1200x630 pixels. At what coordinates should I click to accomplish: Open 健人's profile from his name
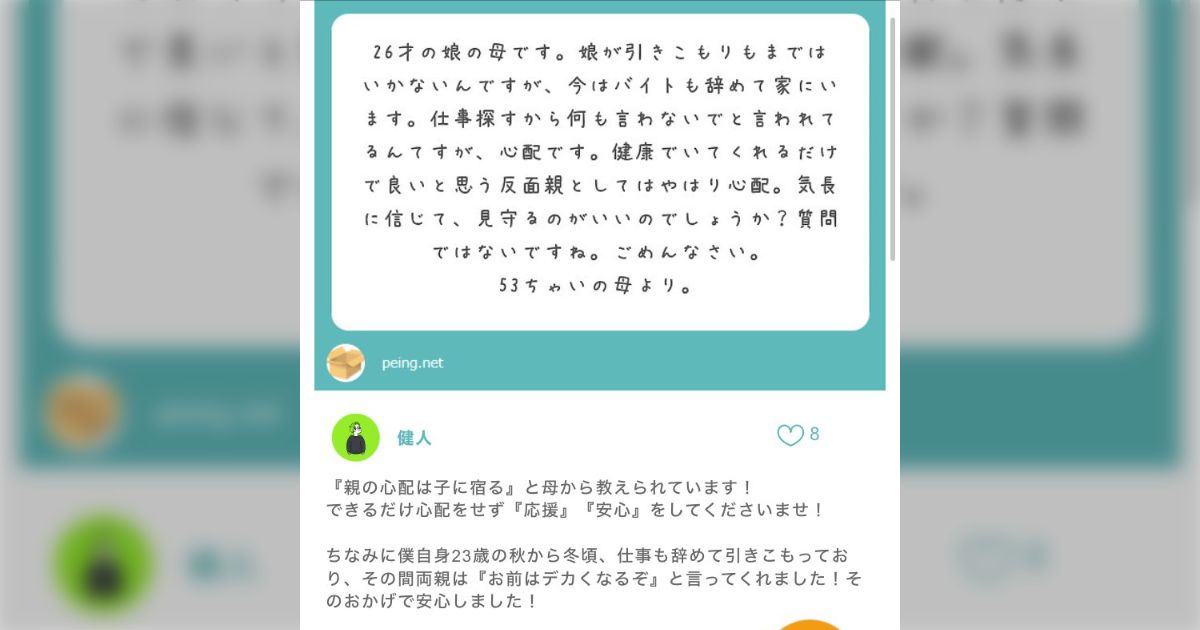tap(414, 438)
